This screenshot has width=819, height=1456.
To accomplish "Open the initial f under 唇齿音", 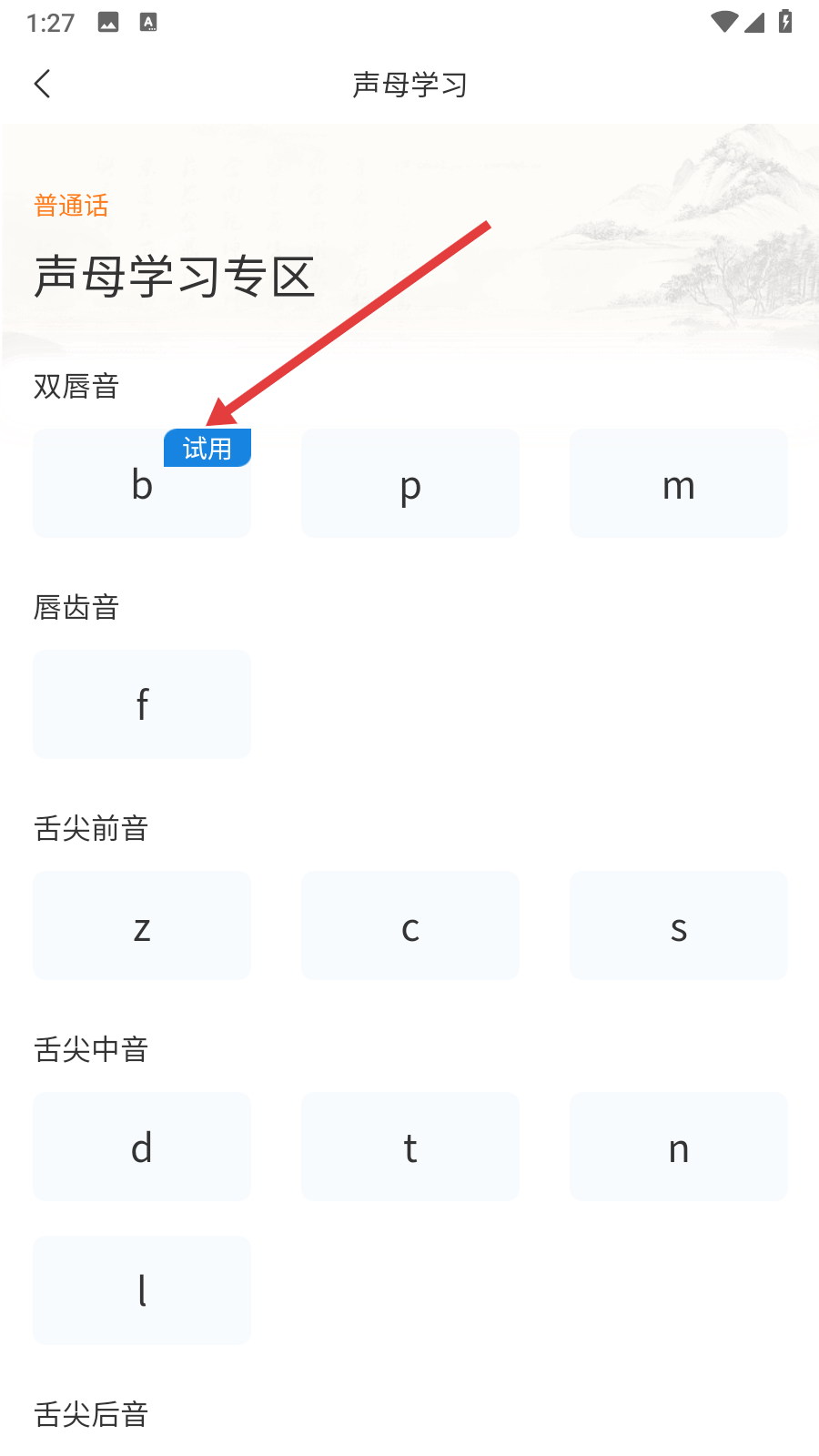I will click(x=142, y=704).
